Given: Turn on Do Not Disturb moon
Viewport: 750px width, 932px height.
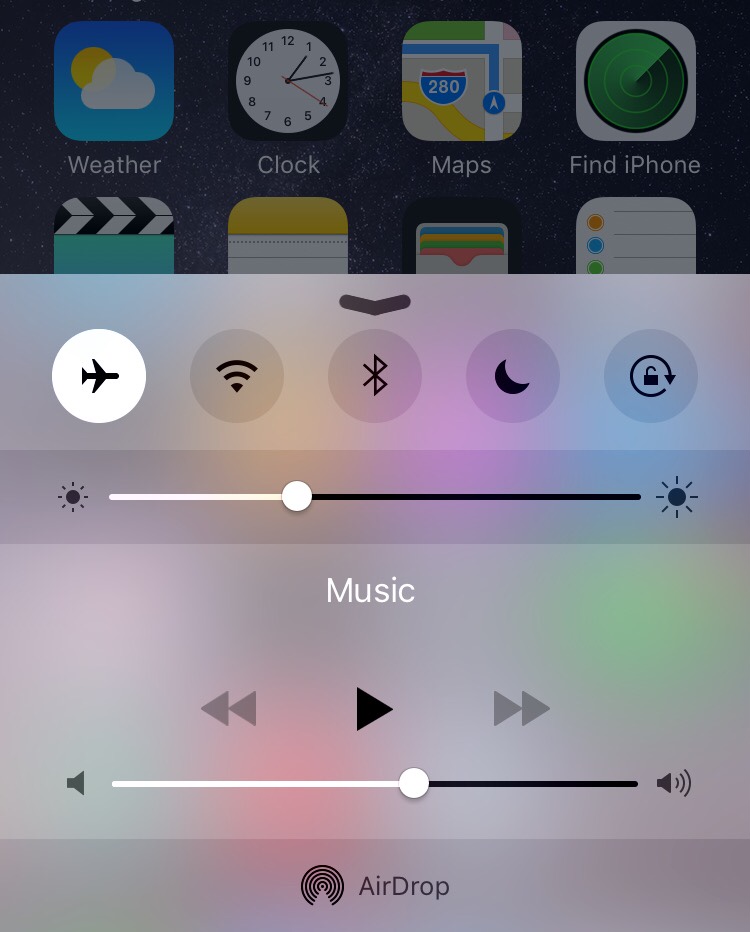Looking at the screenshot, I should (513, 377).
